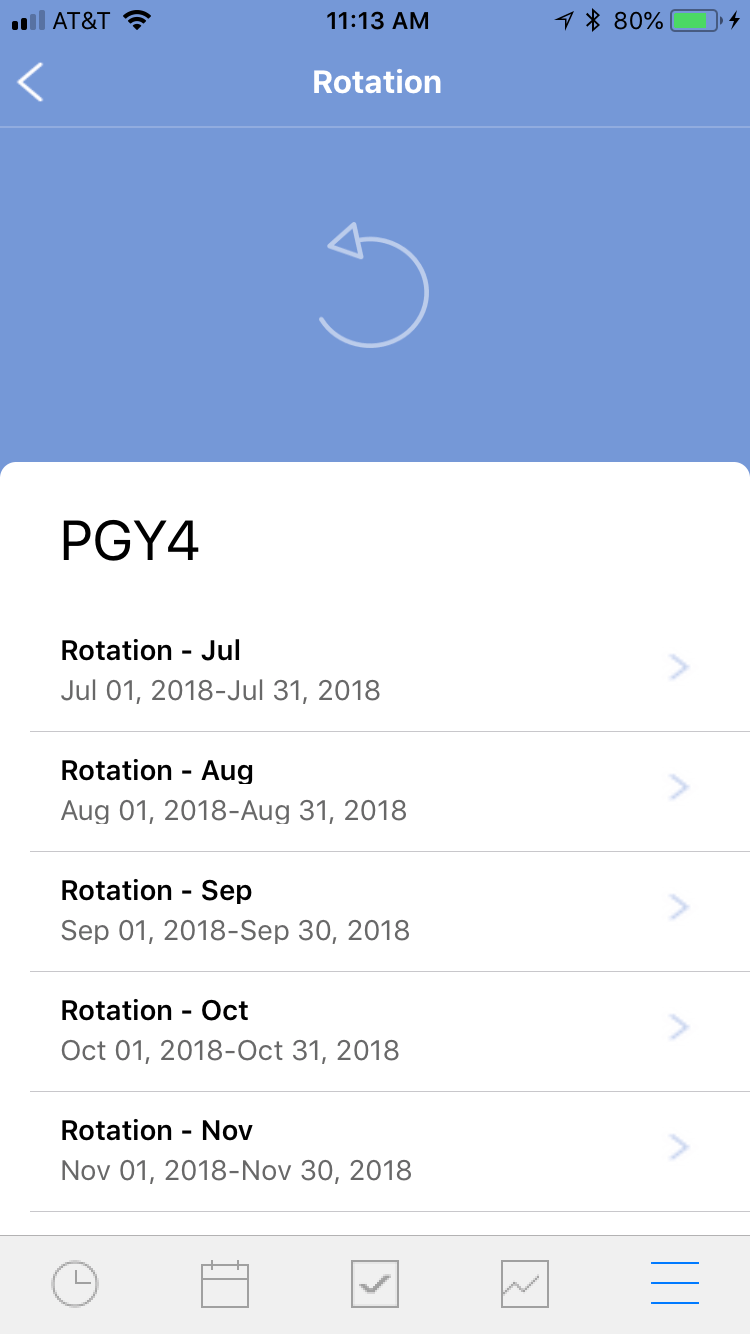The width and height of the screenshot is (750, 1334).
Task: Switch to the checkmark tab
Action: click(x=375, y=1284)
